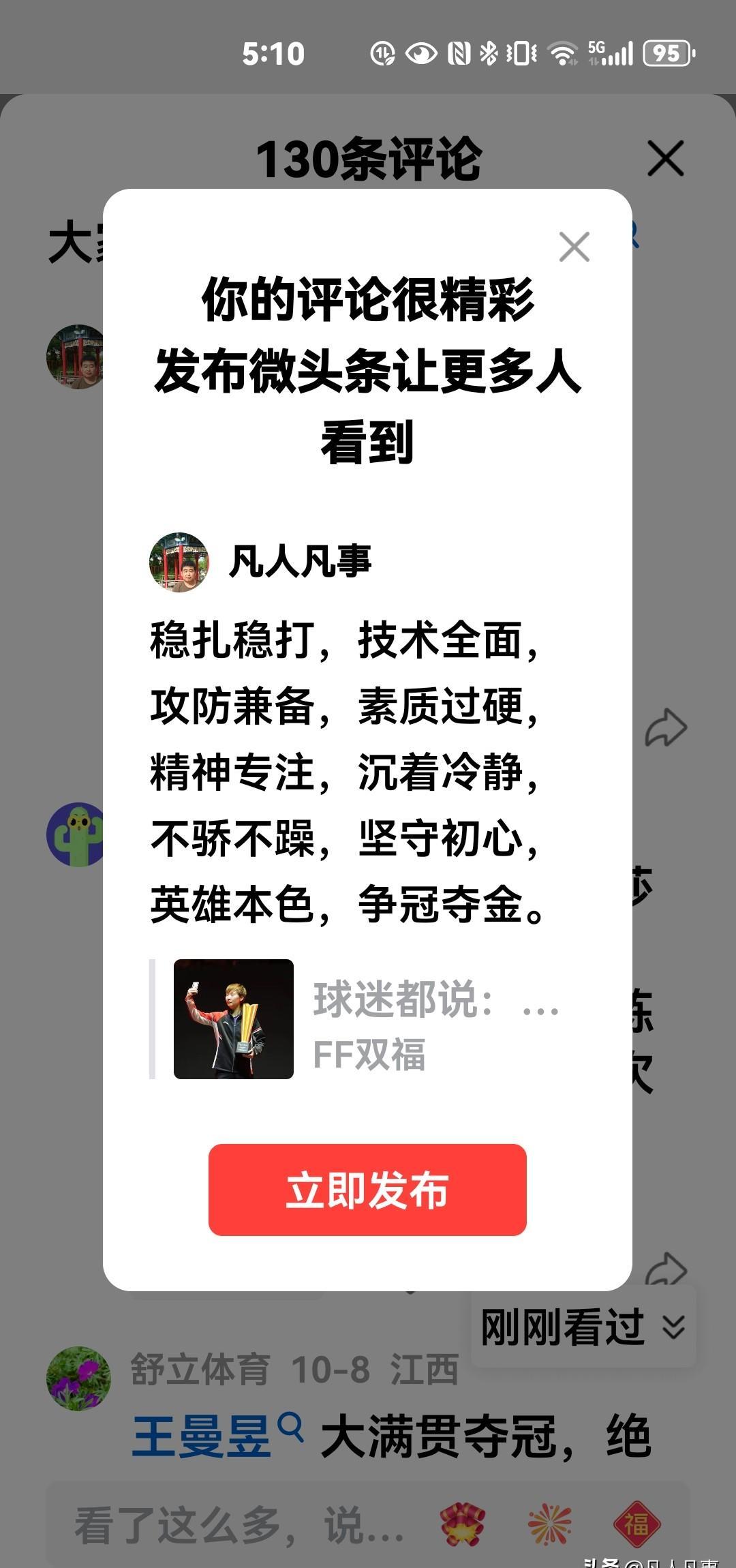Screen dimensions: 736x1568
Task: Dismiss the popup with its X button
Action: pos(574,247)
